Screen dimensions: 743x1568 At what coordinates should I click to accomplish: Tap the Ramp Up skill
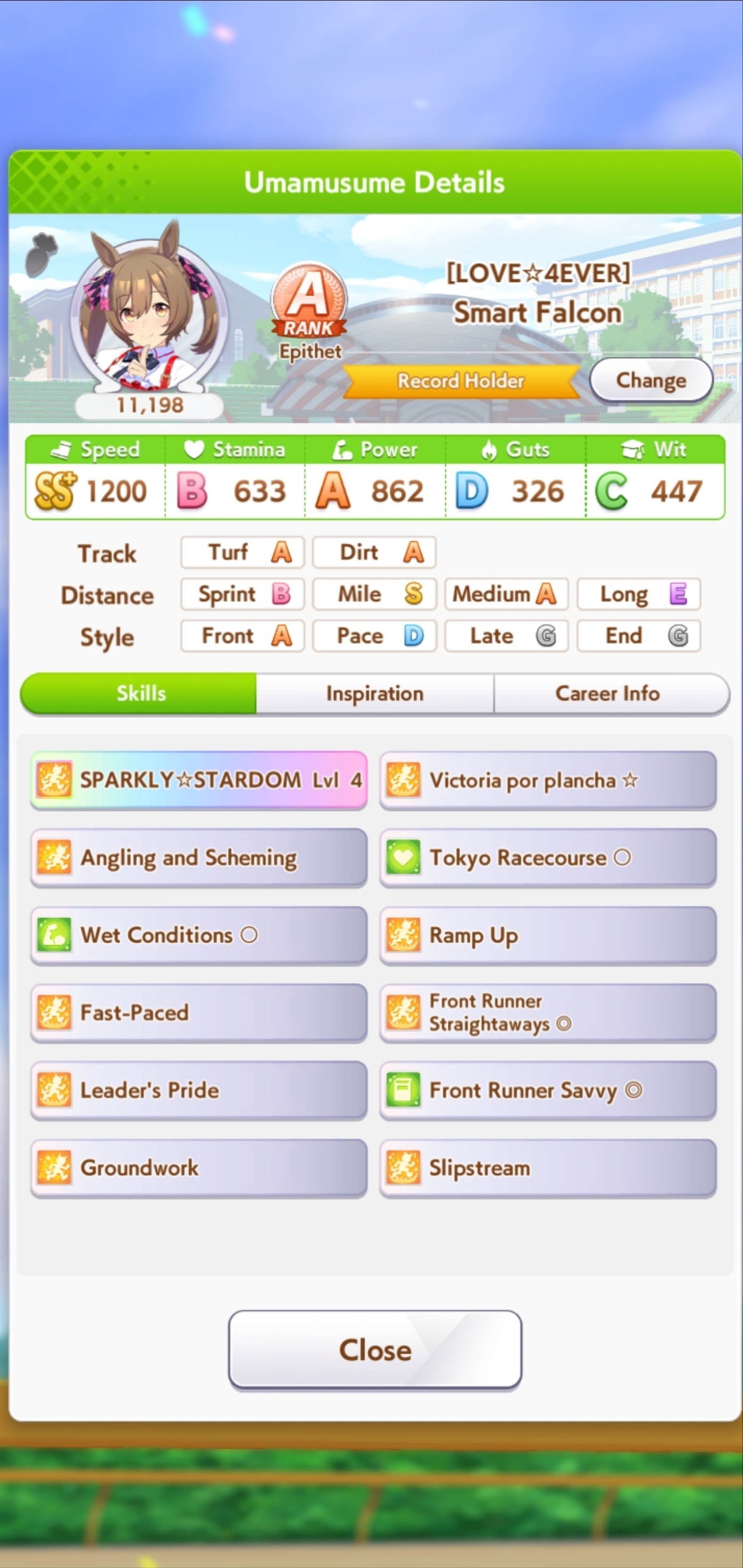pyautogui.click(x=548, y=935)
